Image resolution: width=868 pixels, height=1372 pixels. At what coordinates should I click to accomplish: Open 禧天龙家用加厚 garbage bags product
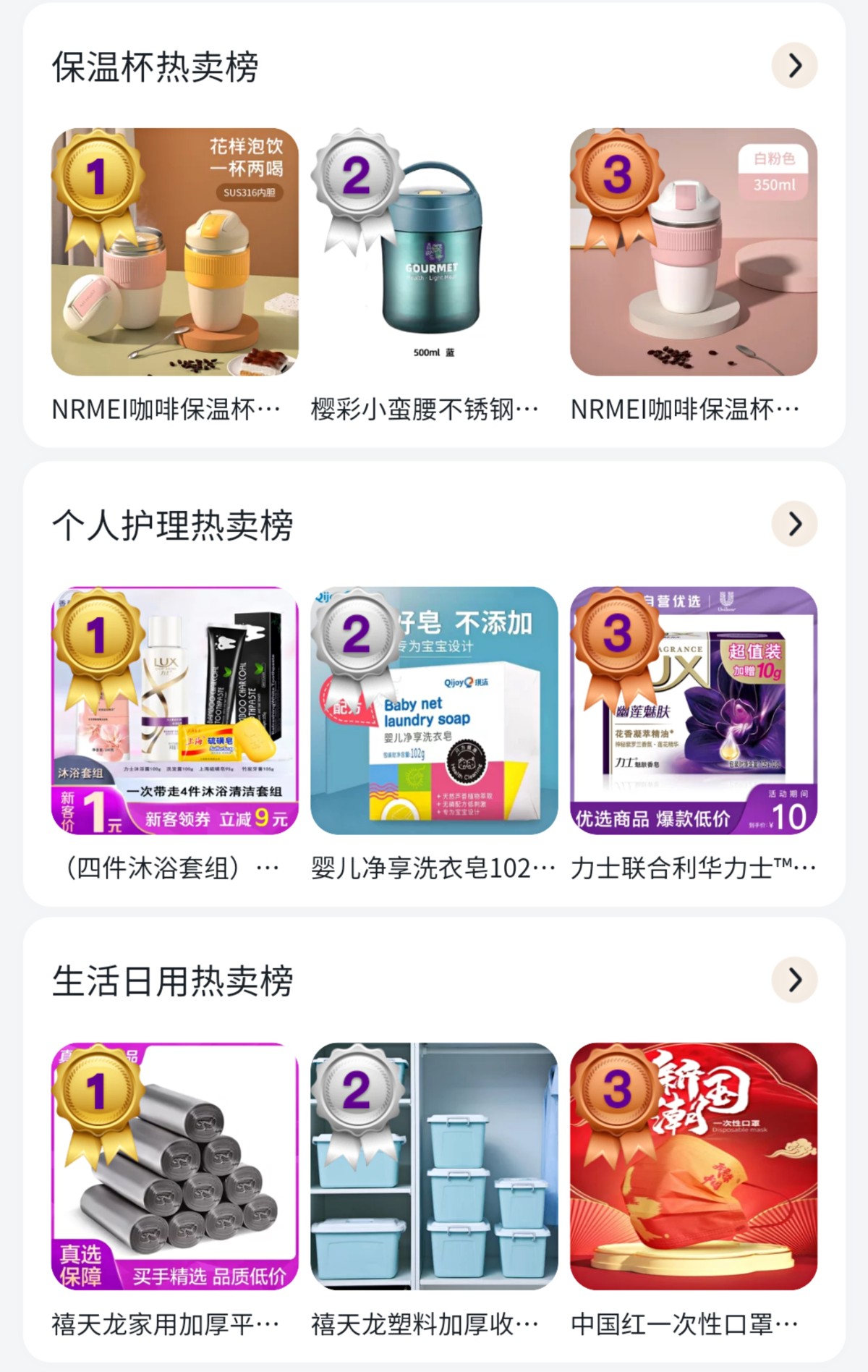(x=174, y=1166)
